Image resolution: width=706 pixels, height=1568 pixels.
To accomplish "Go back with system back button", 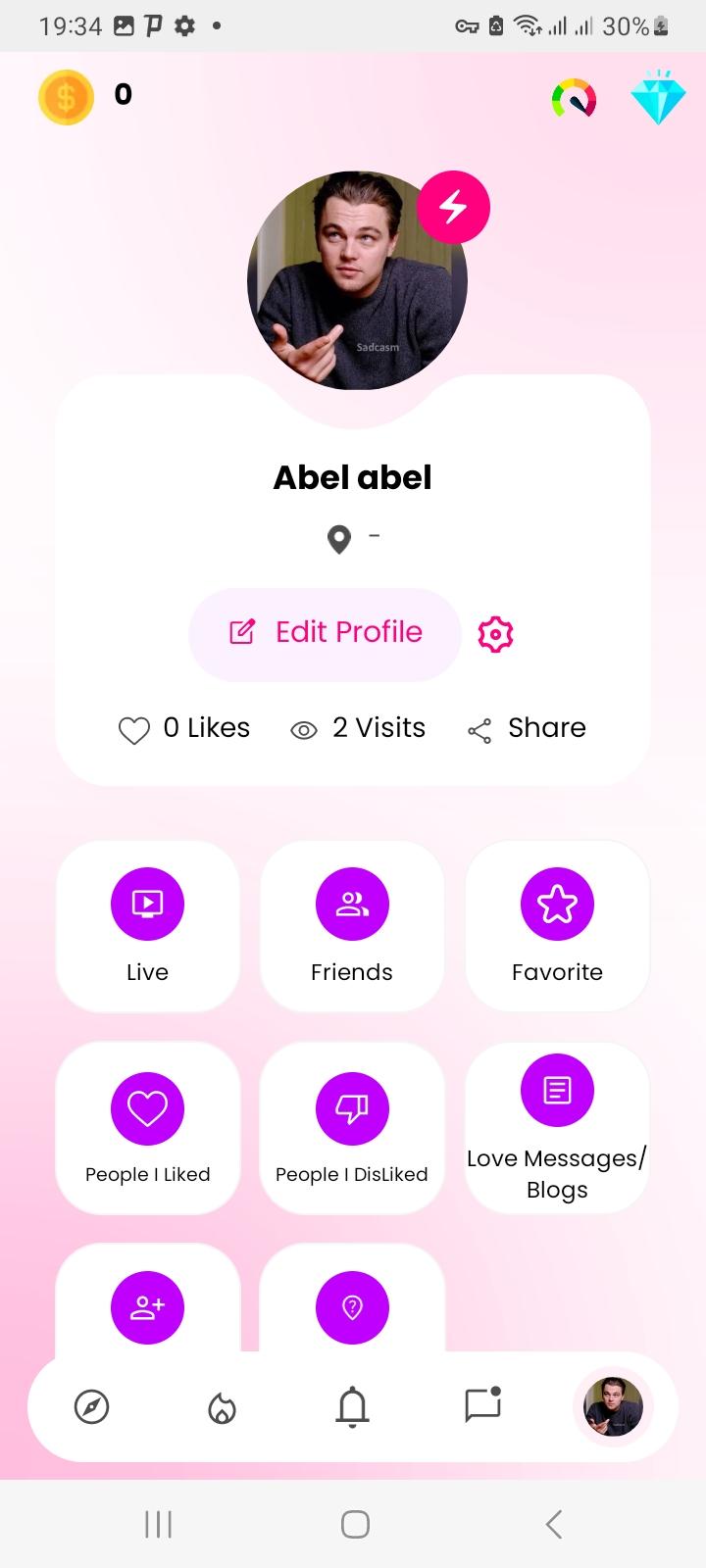I will (x=553, y=1524).
